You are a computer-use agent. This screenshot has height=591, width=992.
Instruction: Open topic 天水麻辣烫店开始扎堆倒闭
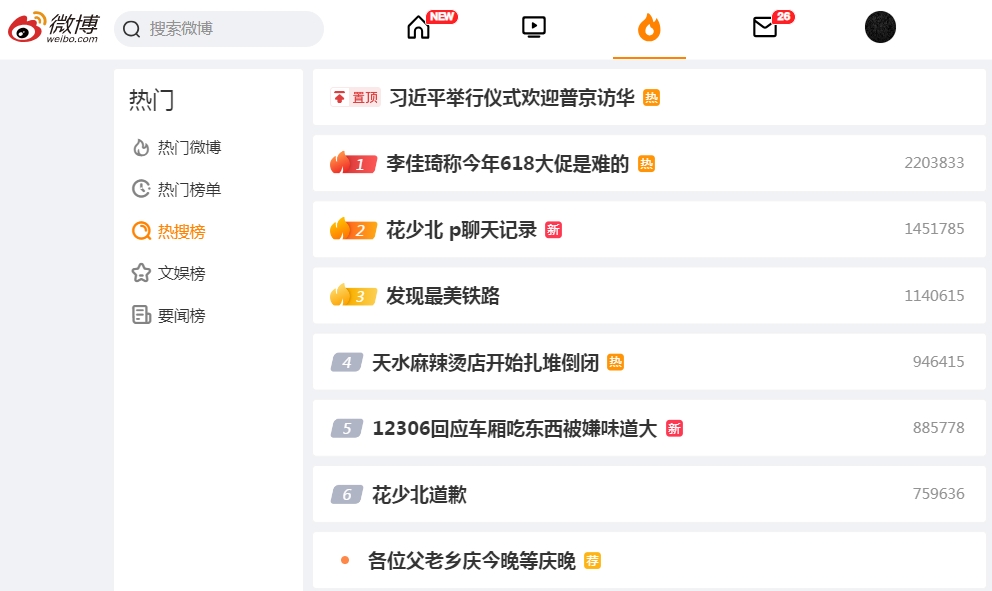[485, 363]
